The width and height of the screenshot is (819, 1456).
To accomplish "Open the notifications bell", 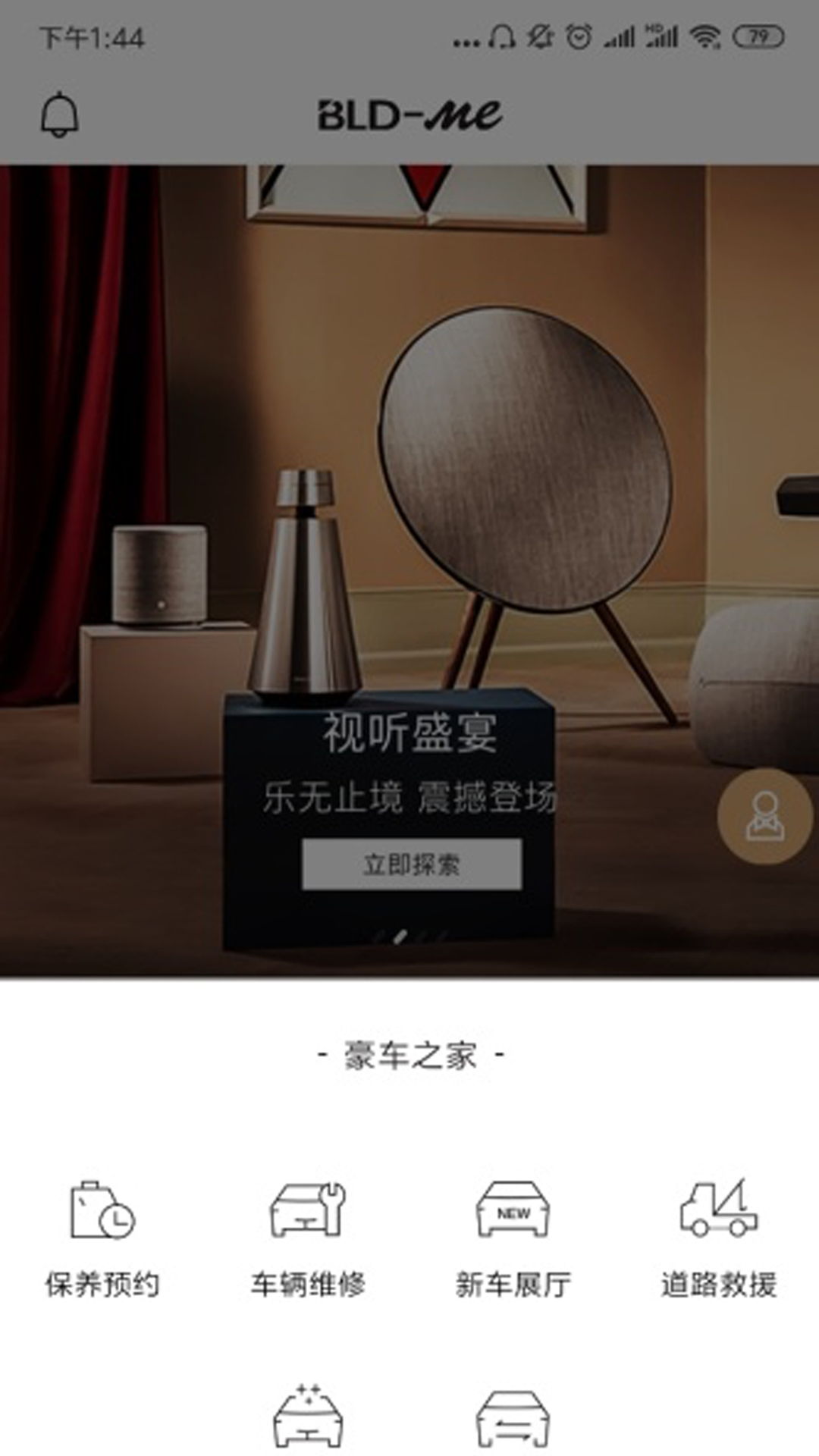I will [59, 115].
